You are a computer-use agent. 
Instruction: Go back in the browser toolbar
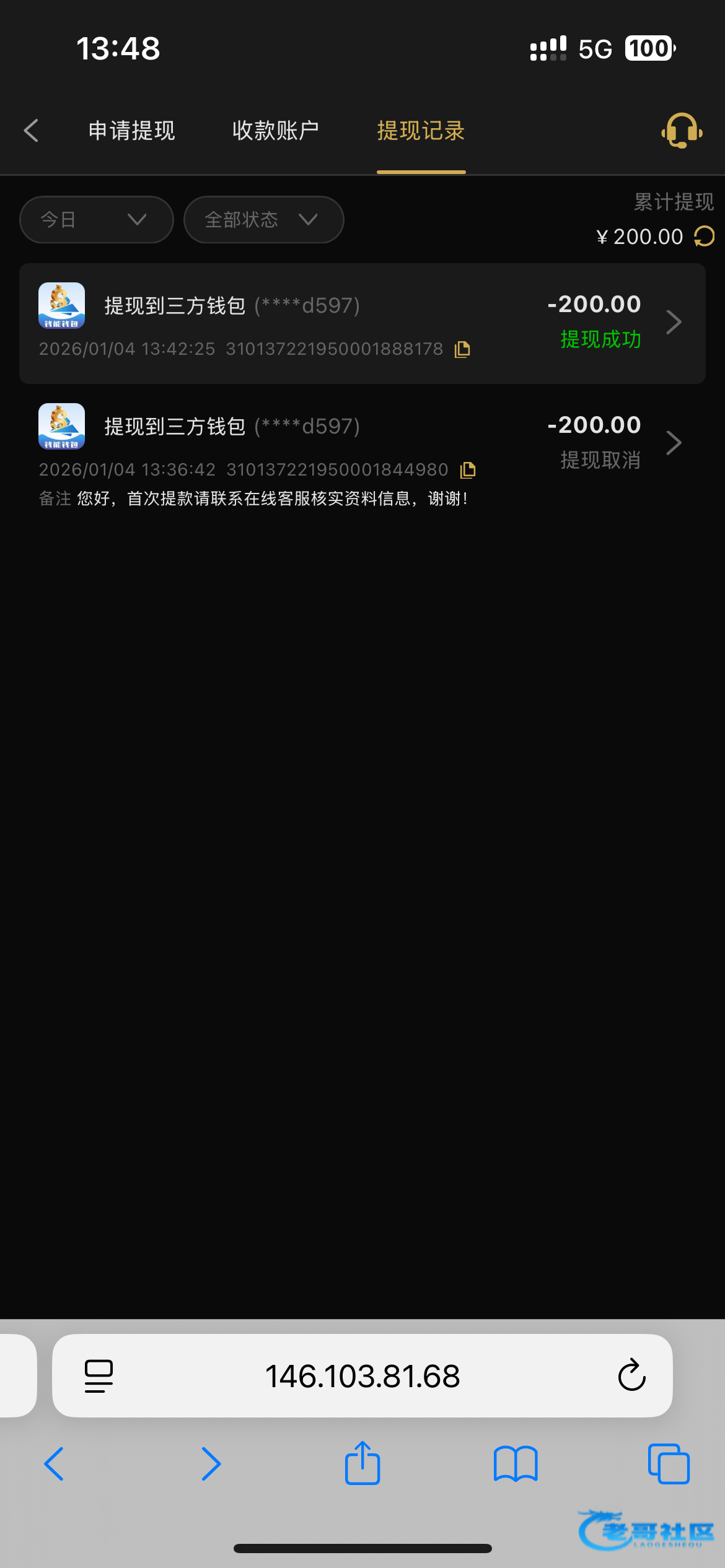tap(54, 1464)
